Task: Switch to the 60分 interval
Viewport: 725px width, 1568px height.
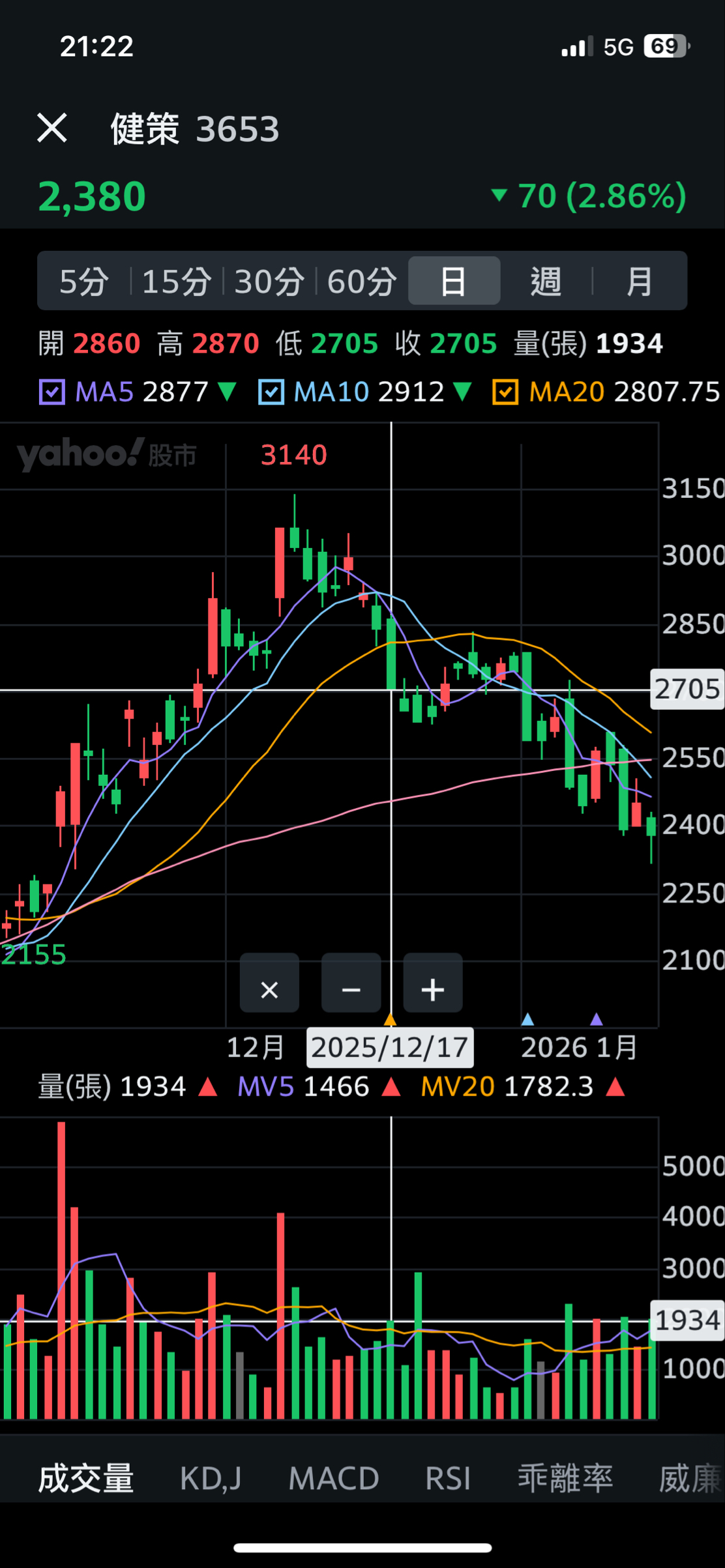Action: (362, 282)
